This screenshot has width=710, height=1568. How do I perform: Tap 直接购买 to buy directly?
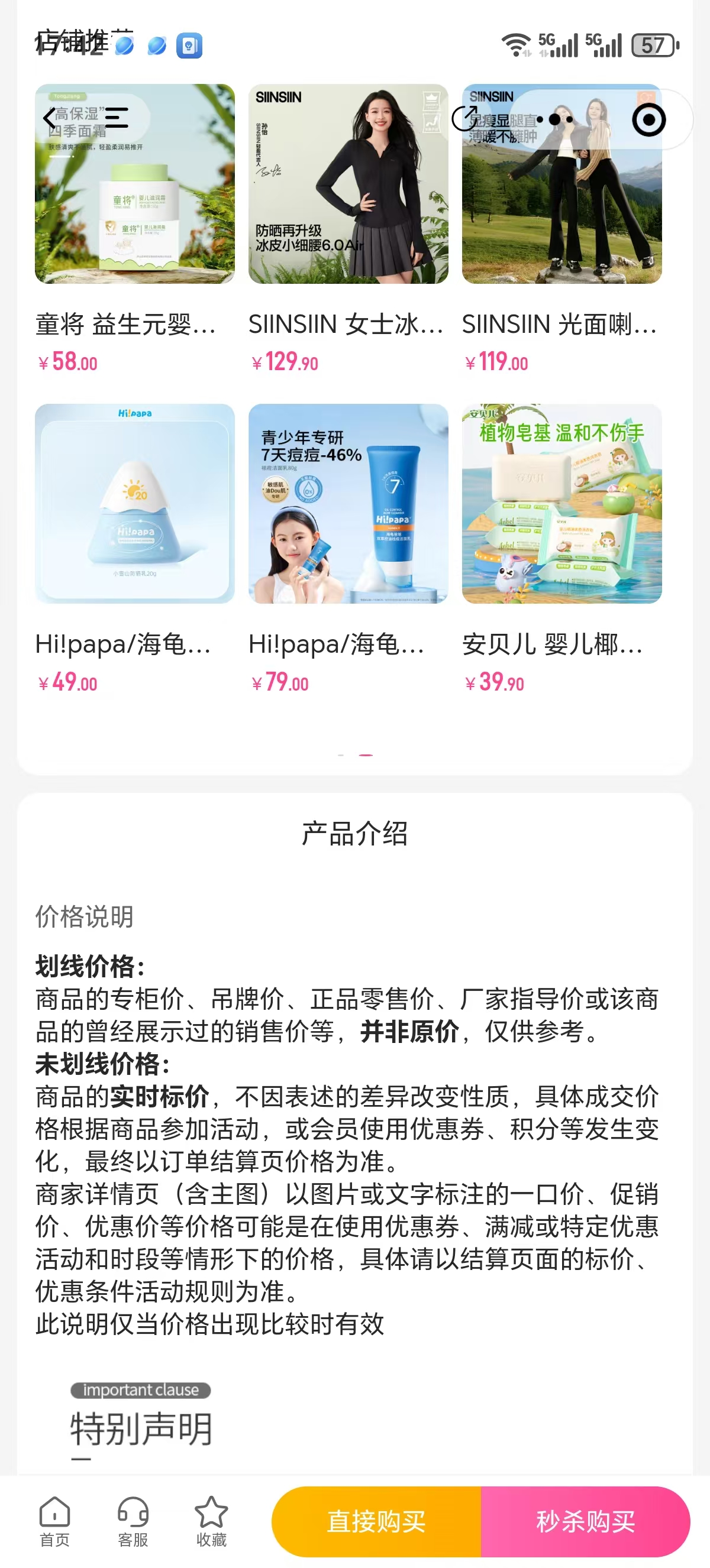point(376,1522)
